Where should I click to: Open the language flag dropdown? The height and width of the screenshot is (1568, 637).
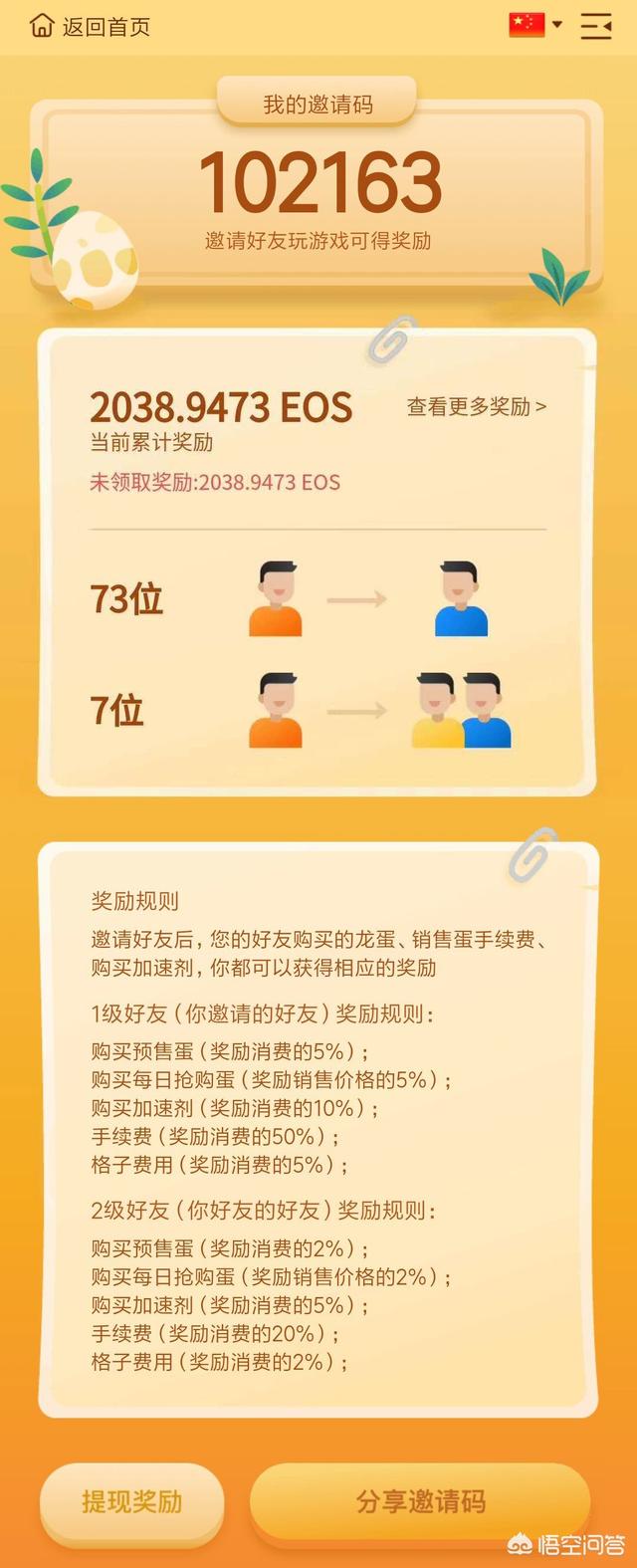[535, 25]
